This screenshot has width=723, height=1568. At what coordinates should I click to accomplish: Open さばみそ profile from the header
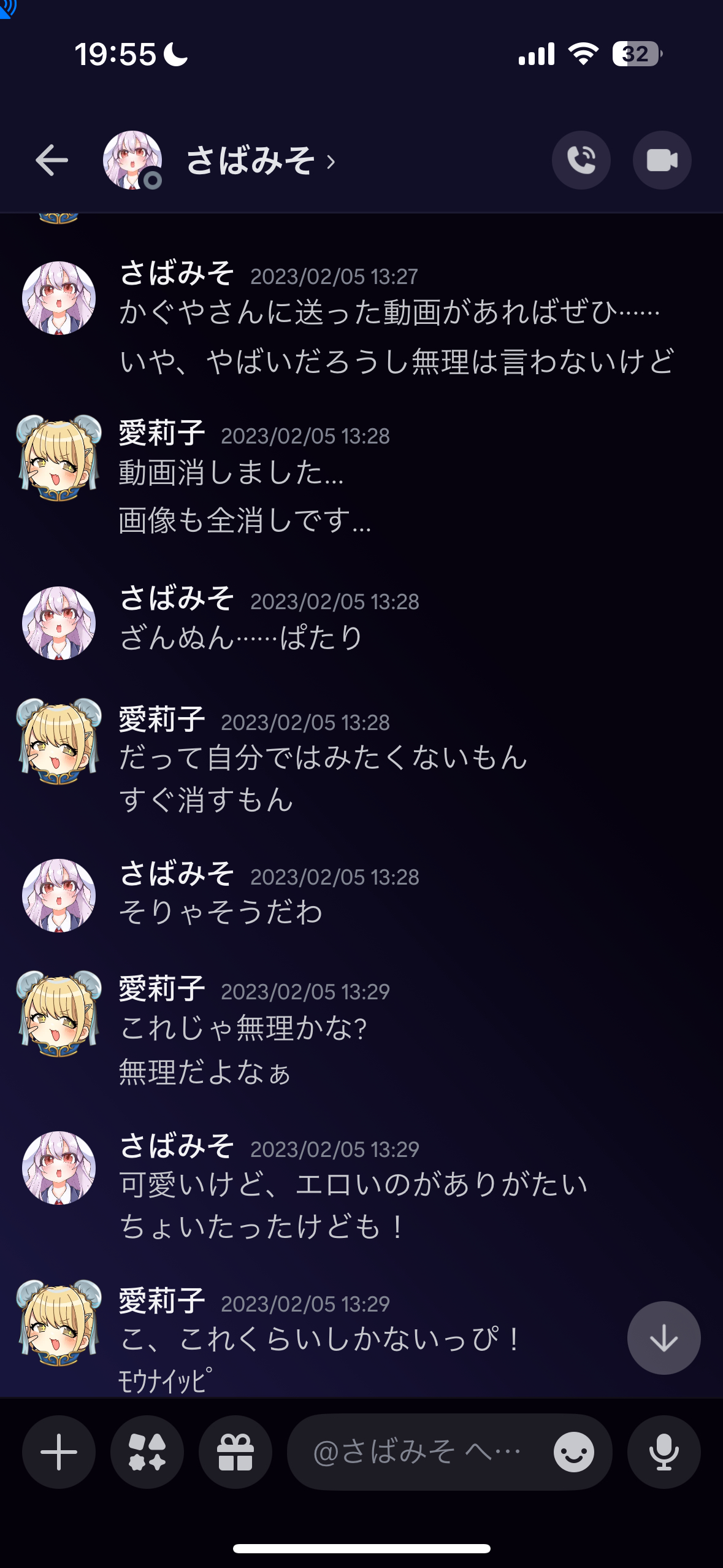tap(250, 161)
